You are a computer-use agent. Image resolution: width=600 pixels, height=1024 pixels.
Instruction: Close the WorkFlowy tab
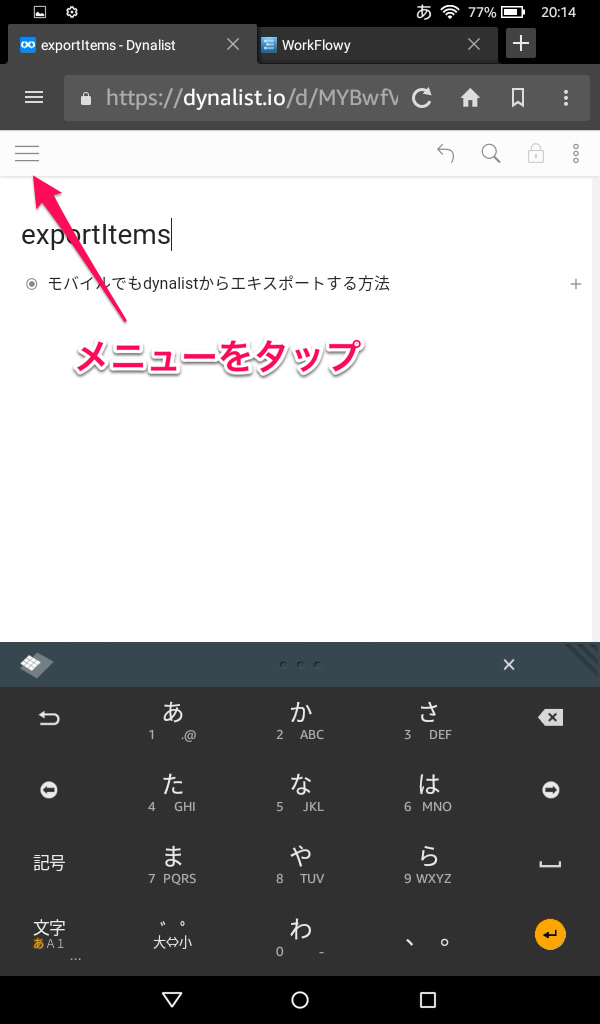(476, 45)
